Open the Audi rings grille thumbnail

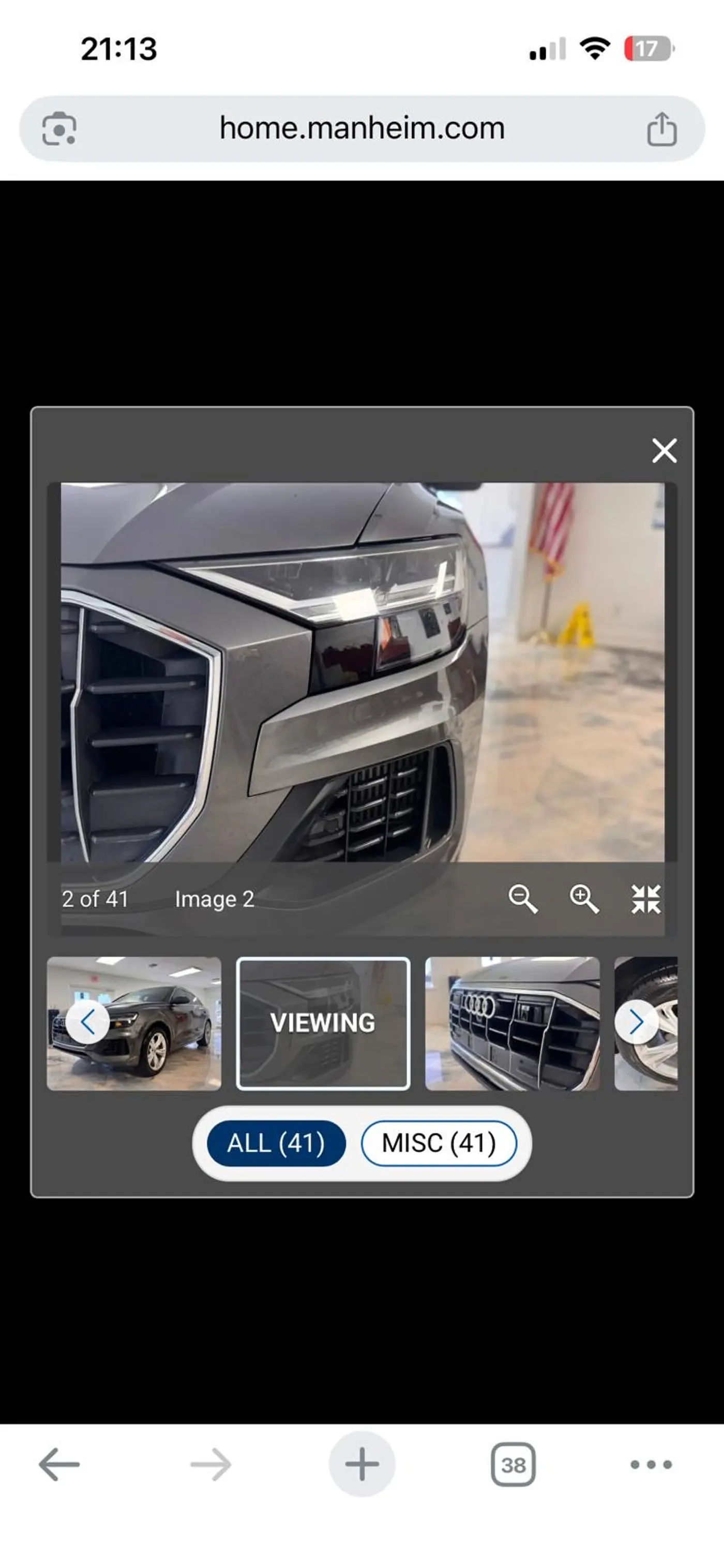[512, 1023]
